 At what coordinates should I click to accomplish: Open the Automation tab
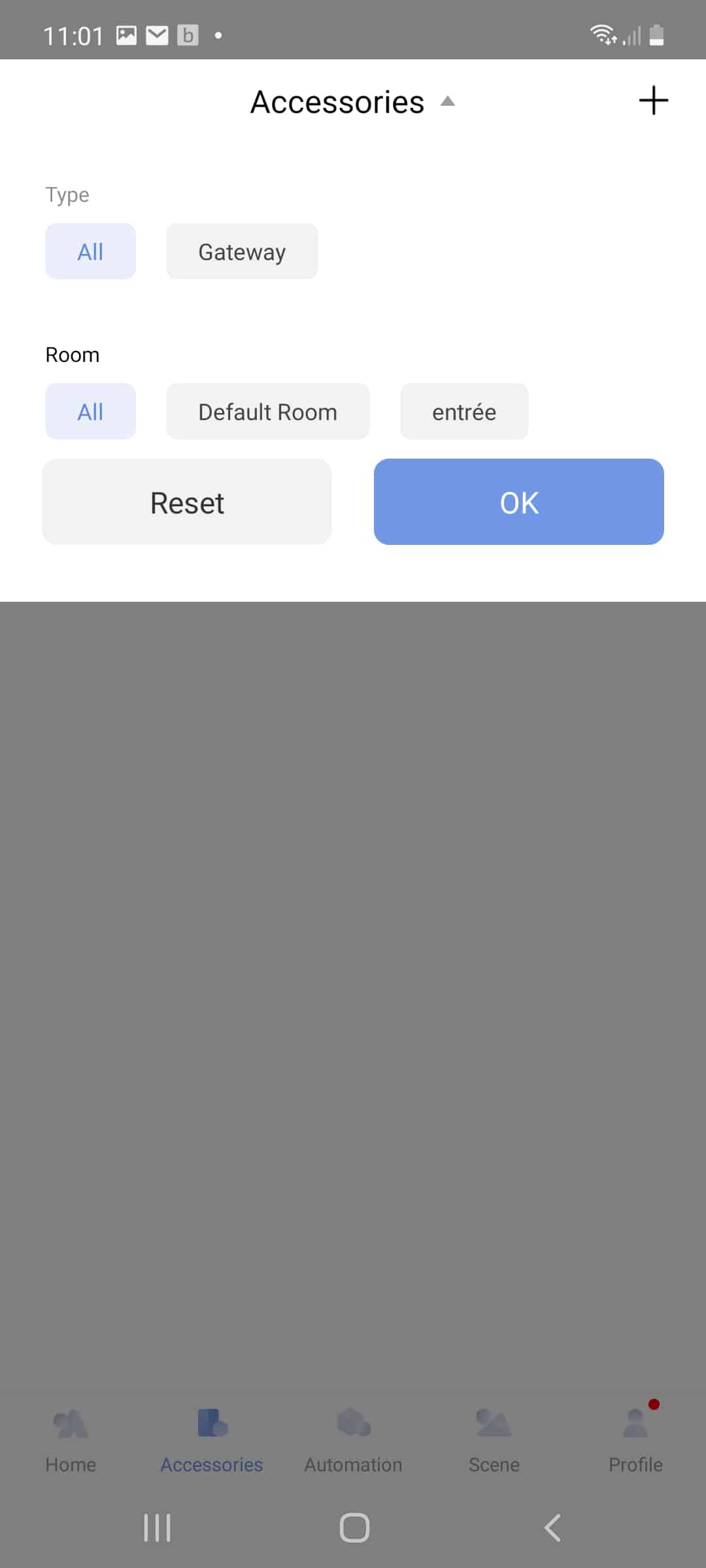(x=353, y=1441)
